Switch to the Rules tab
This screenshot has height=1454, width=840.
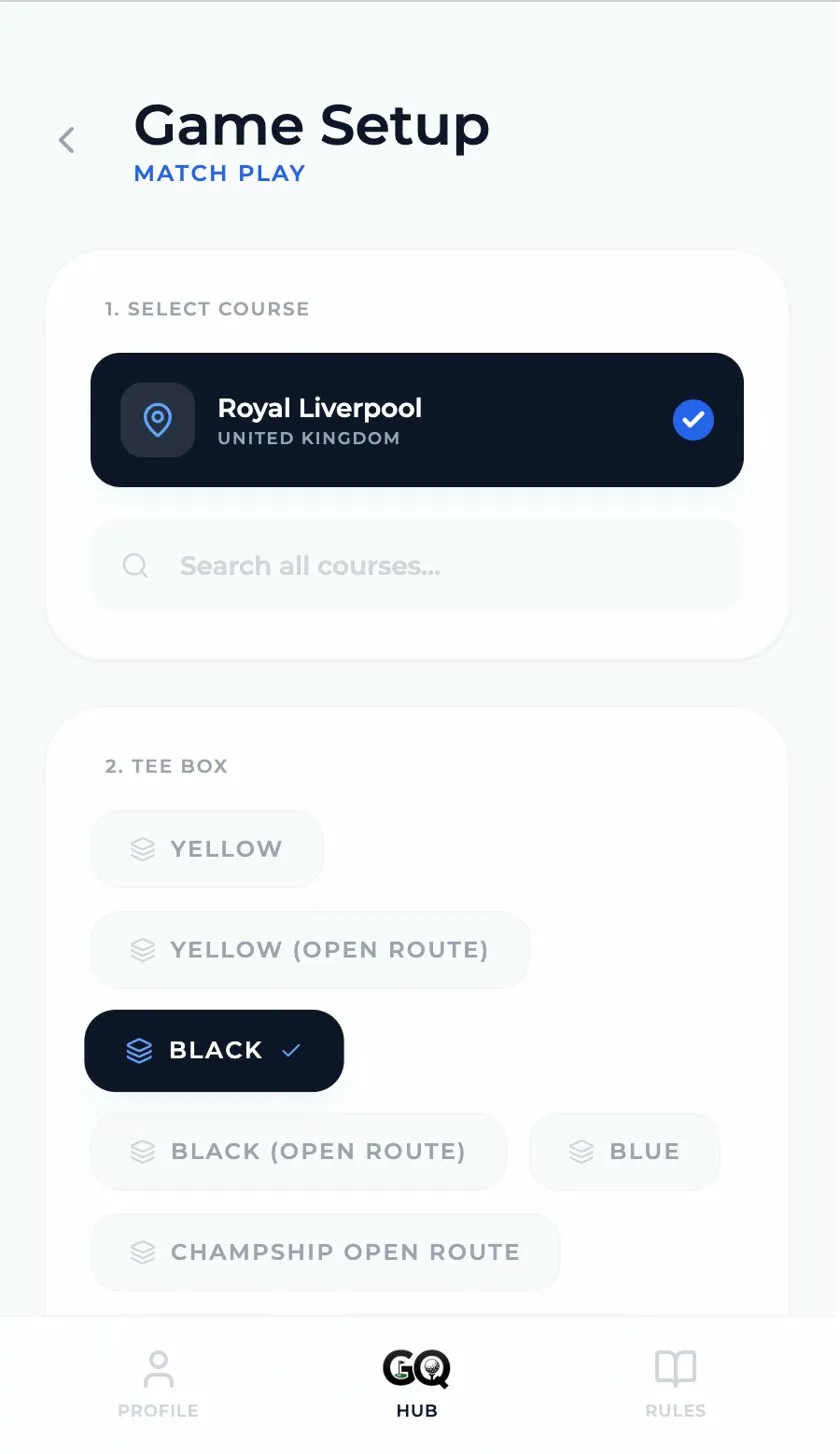675,1384
